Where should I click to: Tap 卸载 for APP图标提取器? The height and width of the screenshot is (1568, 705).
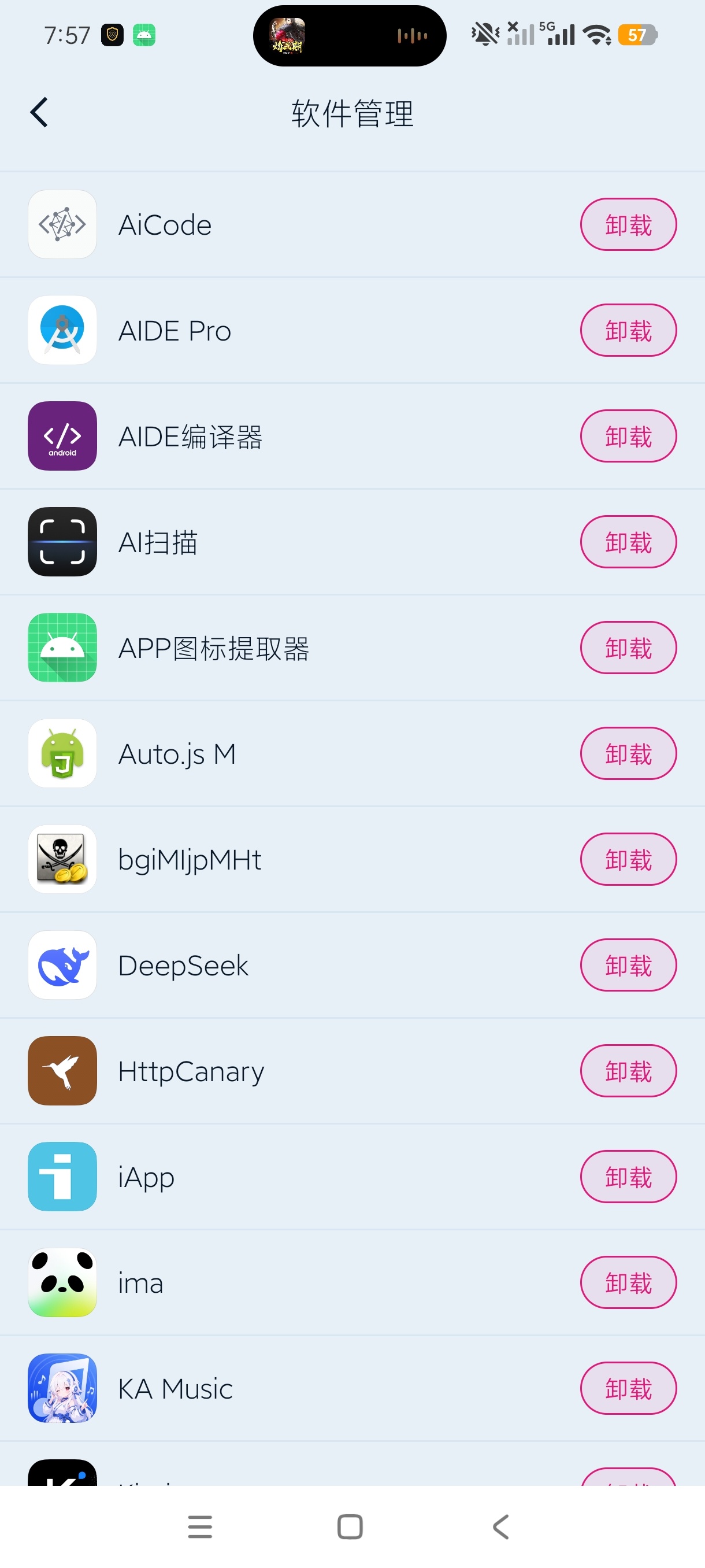pyautogui.click(x=628, y=648)
